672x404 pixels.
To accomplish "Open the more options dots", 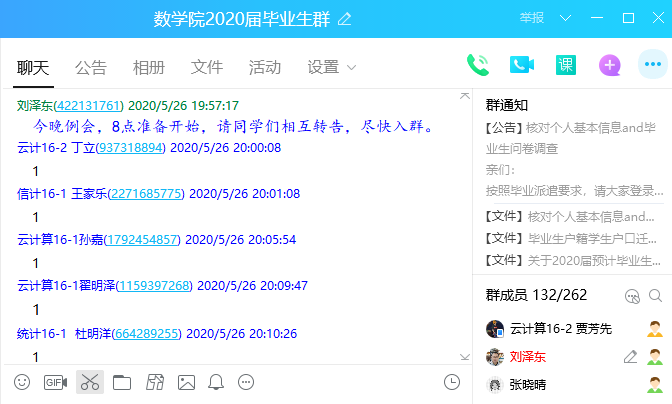I will click(652, 66).
